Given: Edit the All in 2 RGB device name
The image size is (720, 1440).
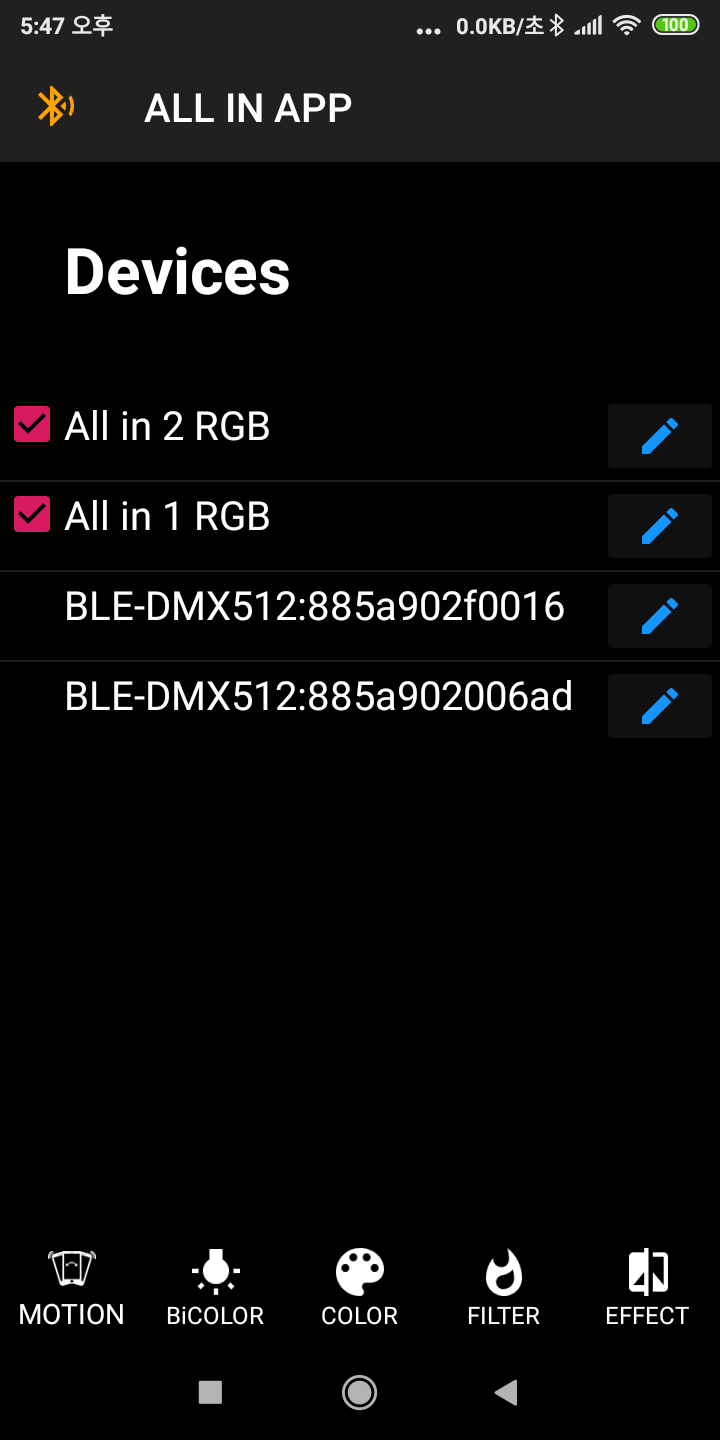Looking at the screenshot, I should [x=659, y=436].
